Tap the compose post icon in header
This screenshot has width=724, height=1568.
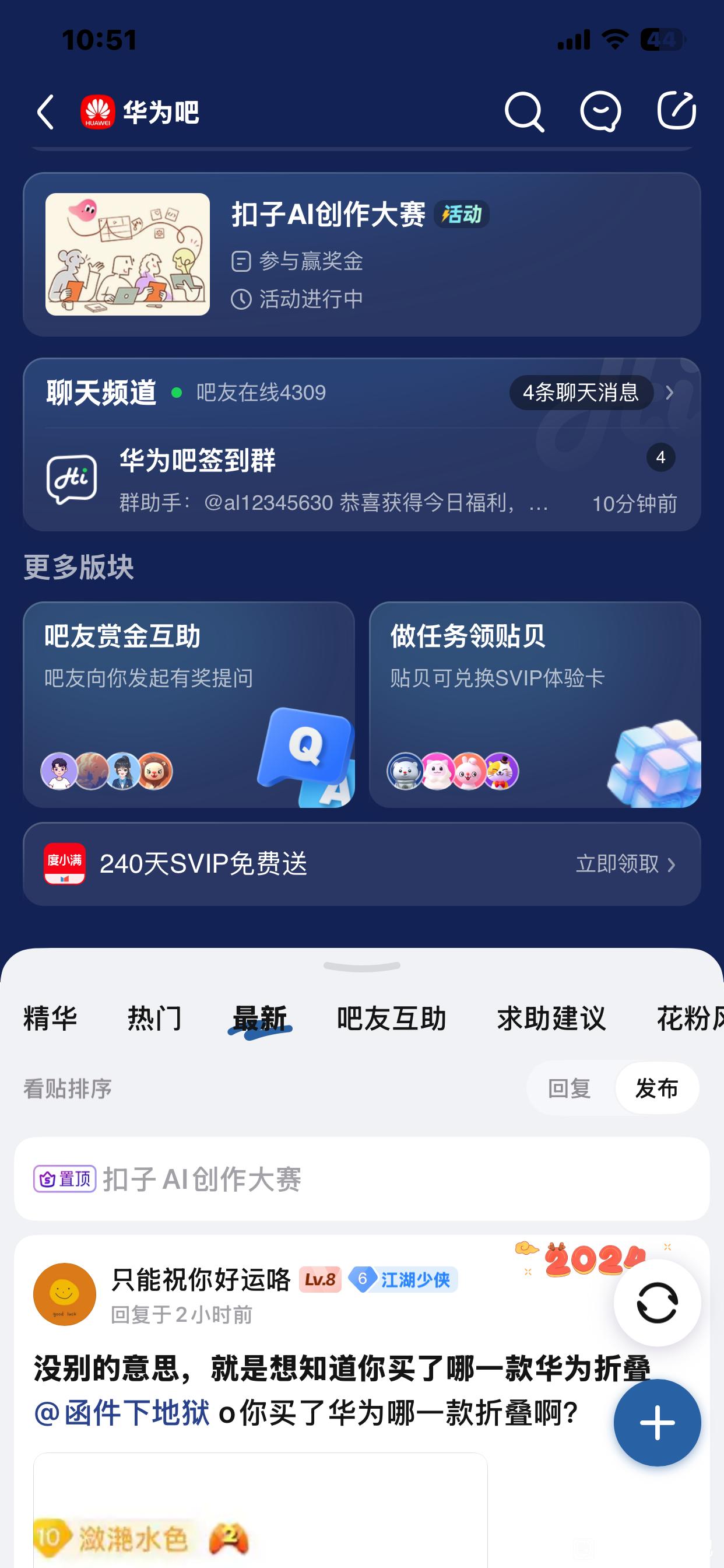coord(677,111)
